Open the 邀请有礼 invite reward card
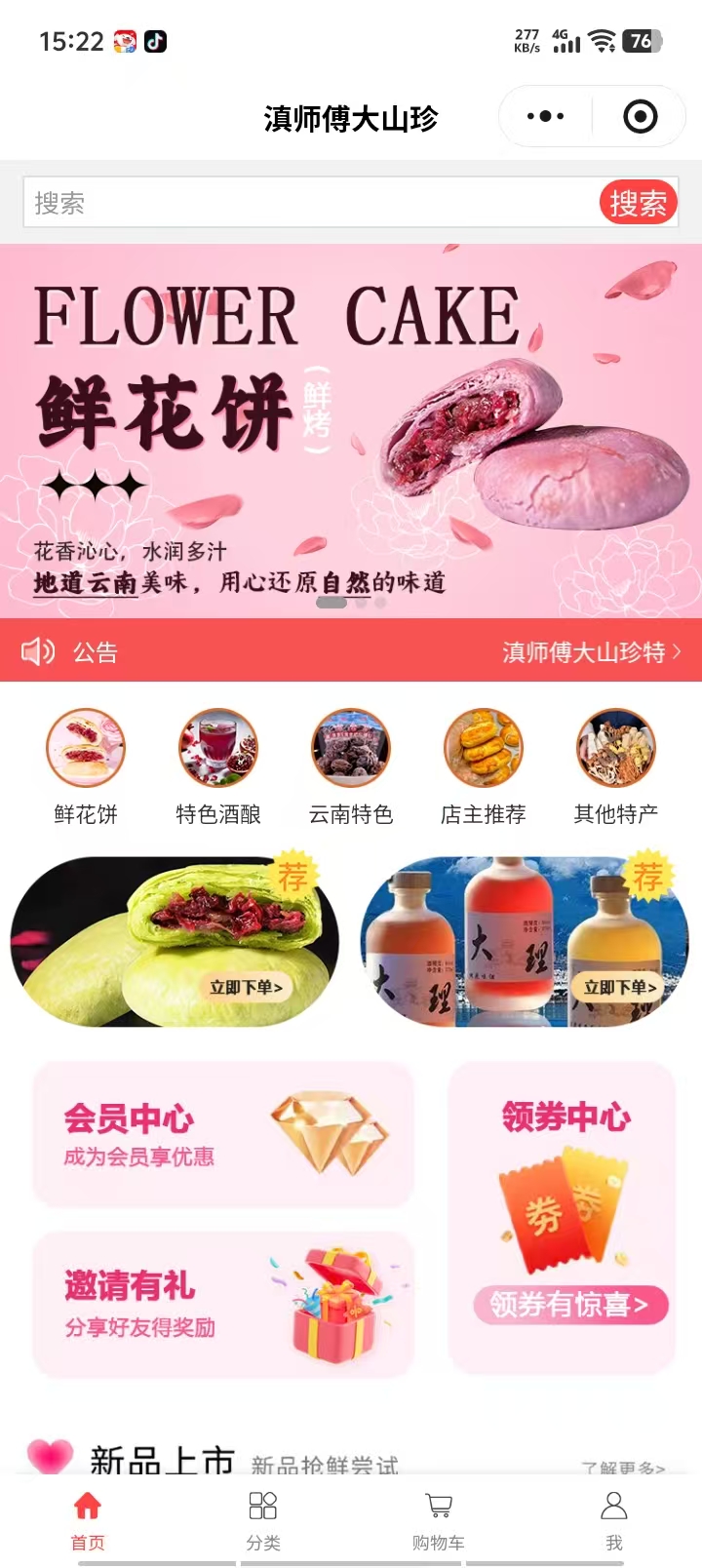702x1568 pixels. (224, 1304)
